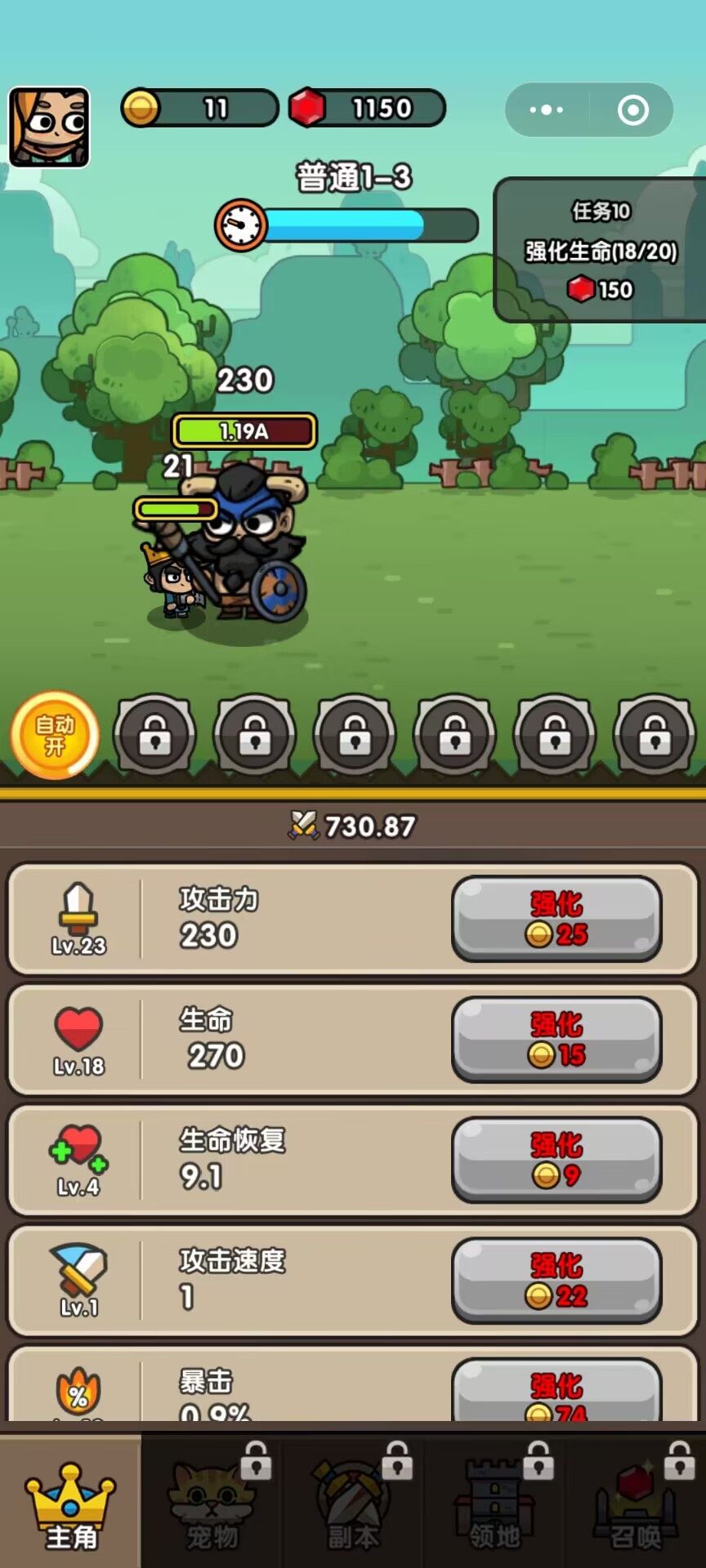Switch to the 主角 tab
Screen dimensions: 706x1568
click(x=71, y=1504)
